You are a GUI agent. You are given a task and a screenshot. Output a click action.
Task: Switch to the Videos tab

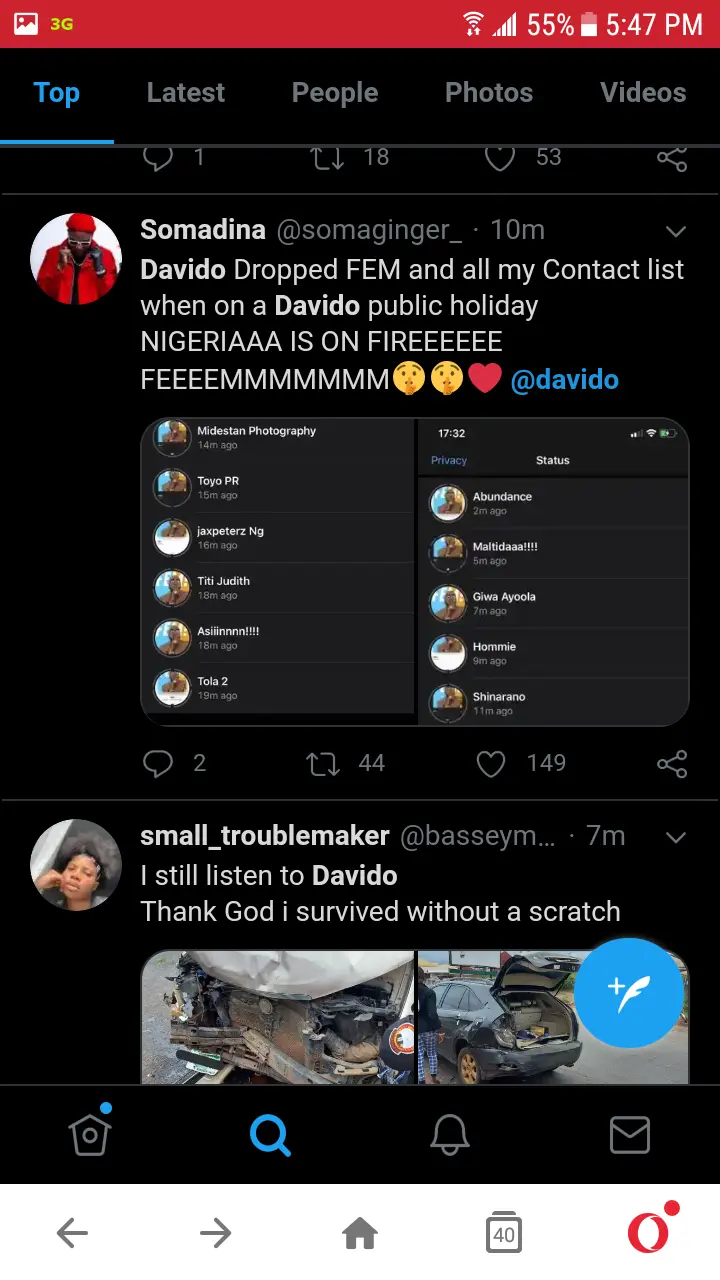coord(642,93)
